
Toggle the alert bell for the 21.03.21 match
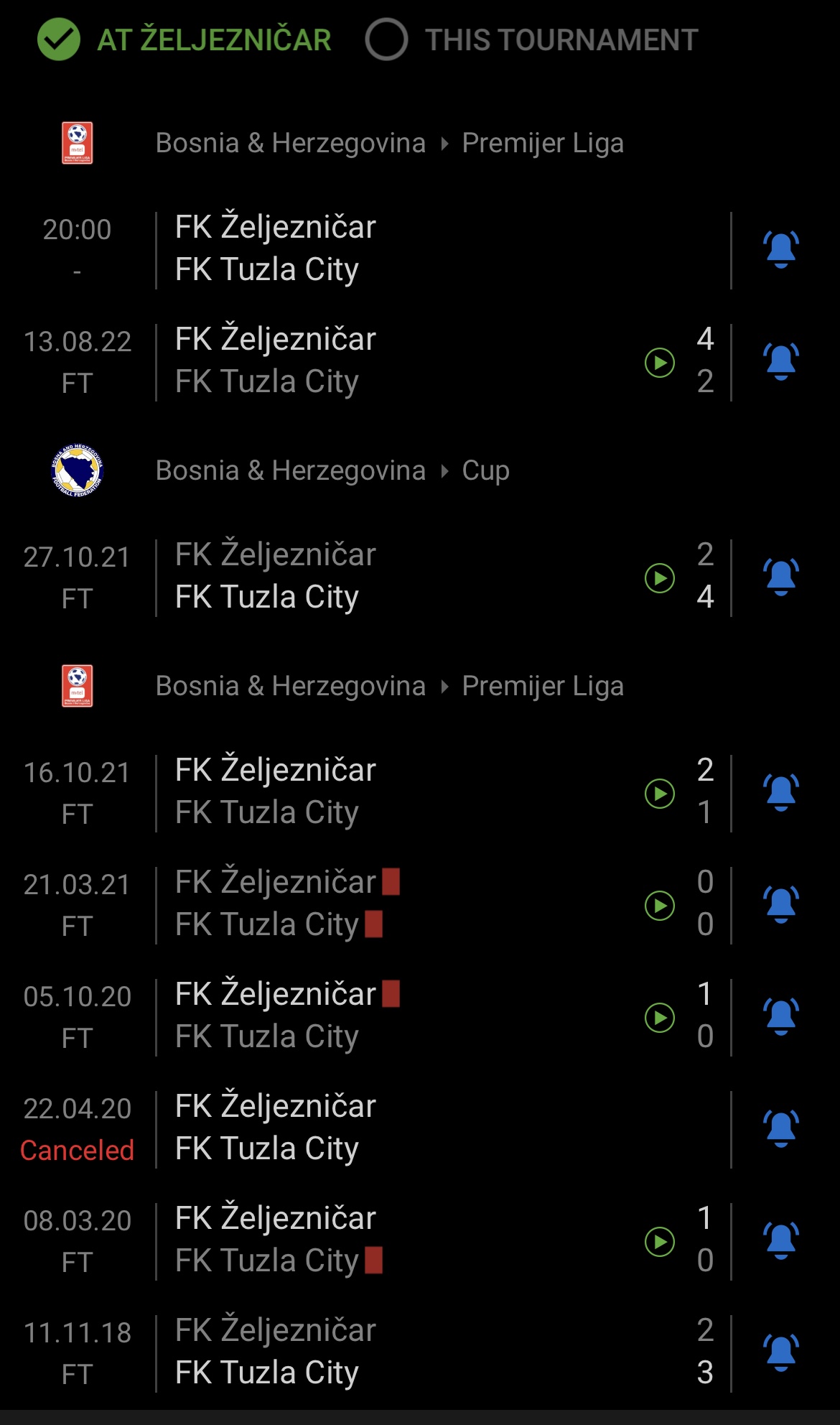click(x=781, y=904)
